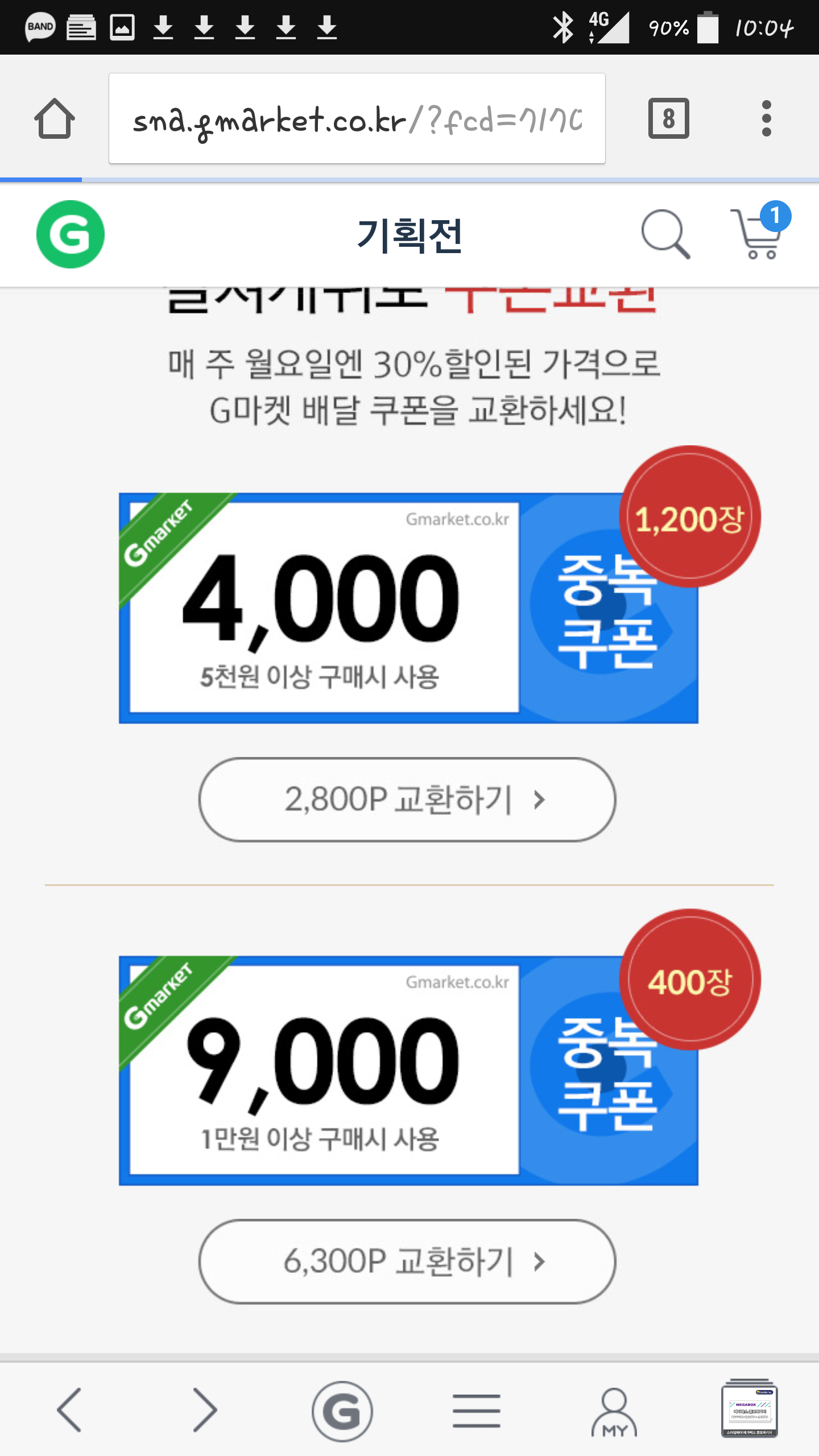Open Gmarket home from bottom bar
Image resolution: width=819 pixels, height=1456 pixels.
(x=342, y=1410)
